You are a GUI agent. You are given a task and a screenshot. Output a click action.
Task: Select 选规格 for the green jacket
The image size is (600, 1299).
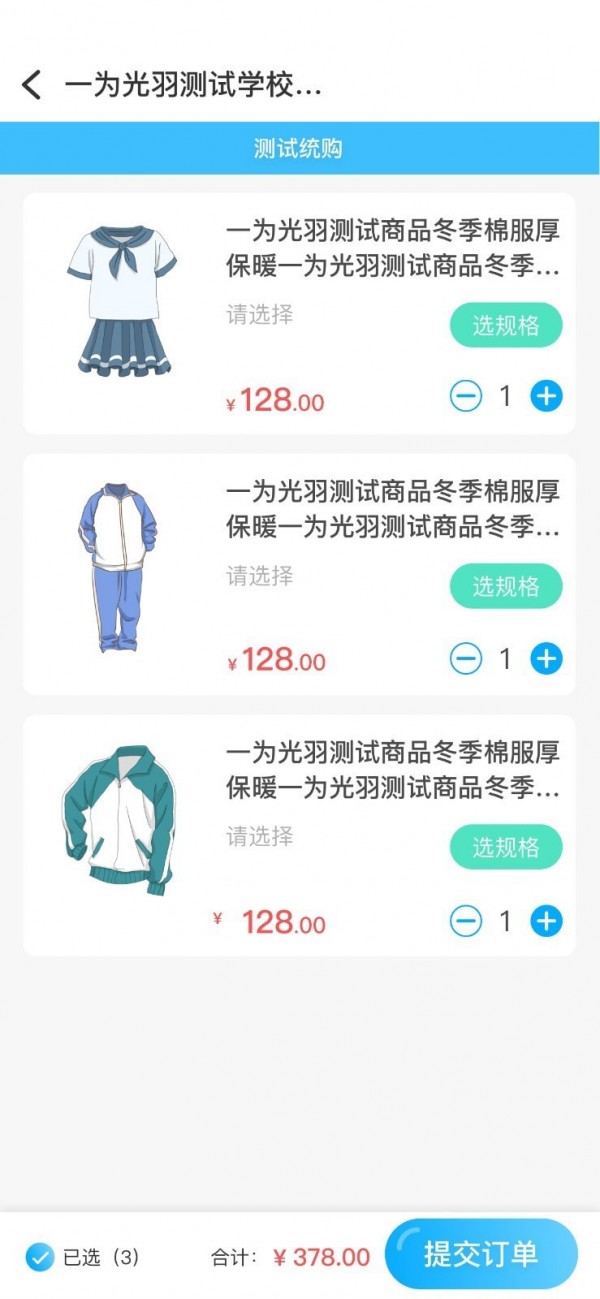point(505,848)
